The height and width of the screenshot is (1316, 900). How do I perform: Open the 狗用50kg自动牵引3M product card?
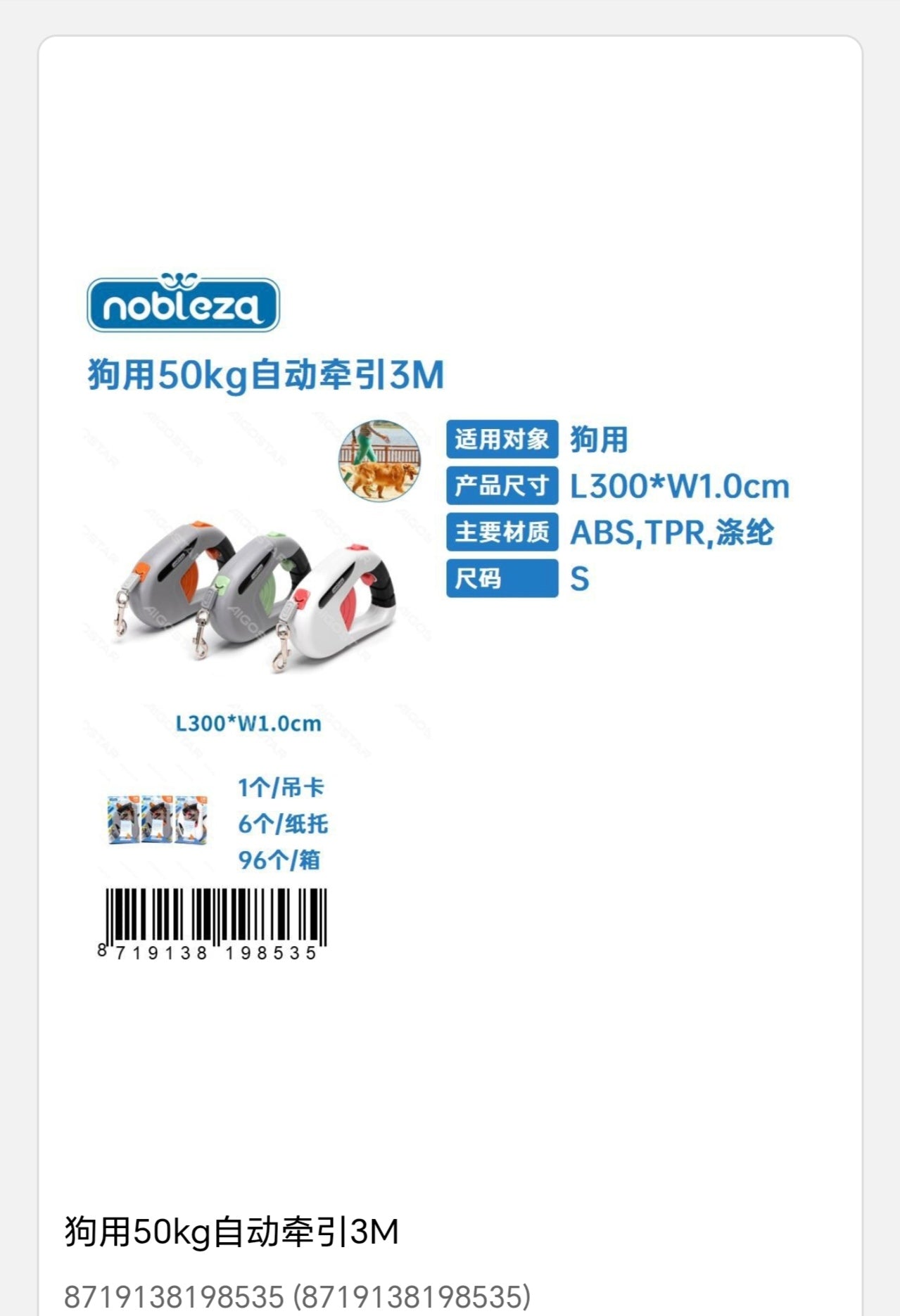tap(232, 1232)
